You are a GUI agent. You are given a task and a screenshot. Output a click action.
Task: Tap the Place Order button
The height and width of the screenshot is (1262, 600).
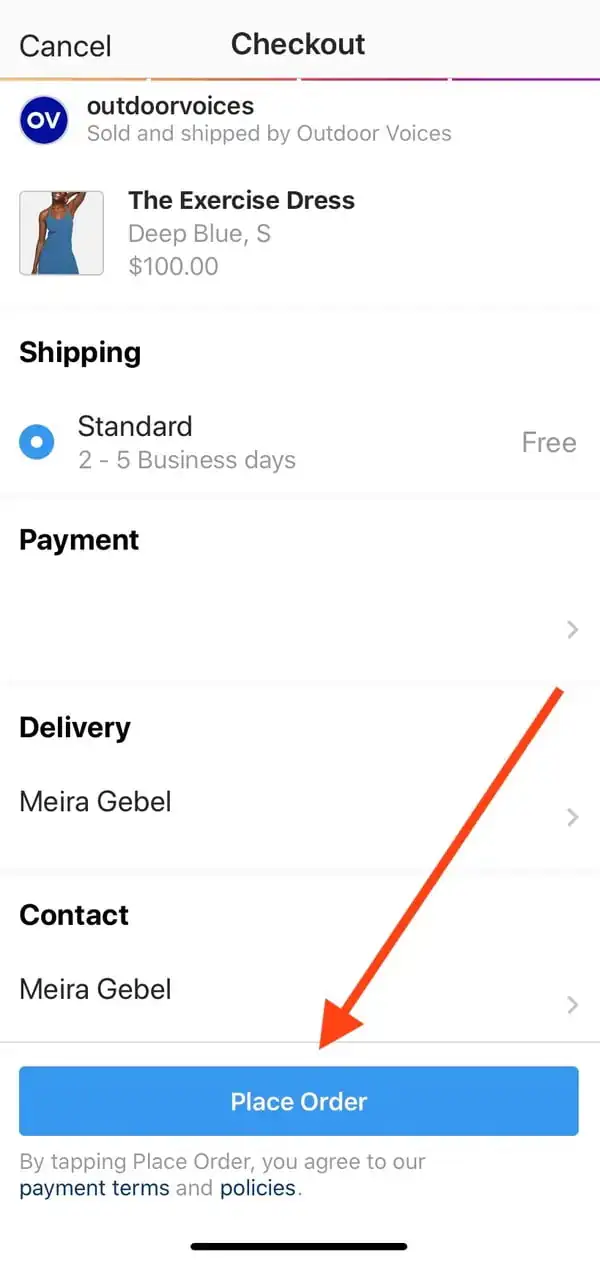coord(299,1101)
